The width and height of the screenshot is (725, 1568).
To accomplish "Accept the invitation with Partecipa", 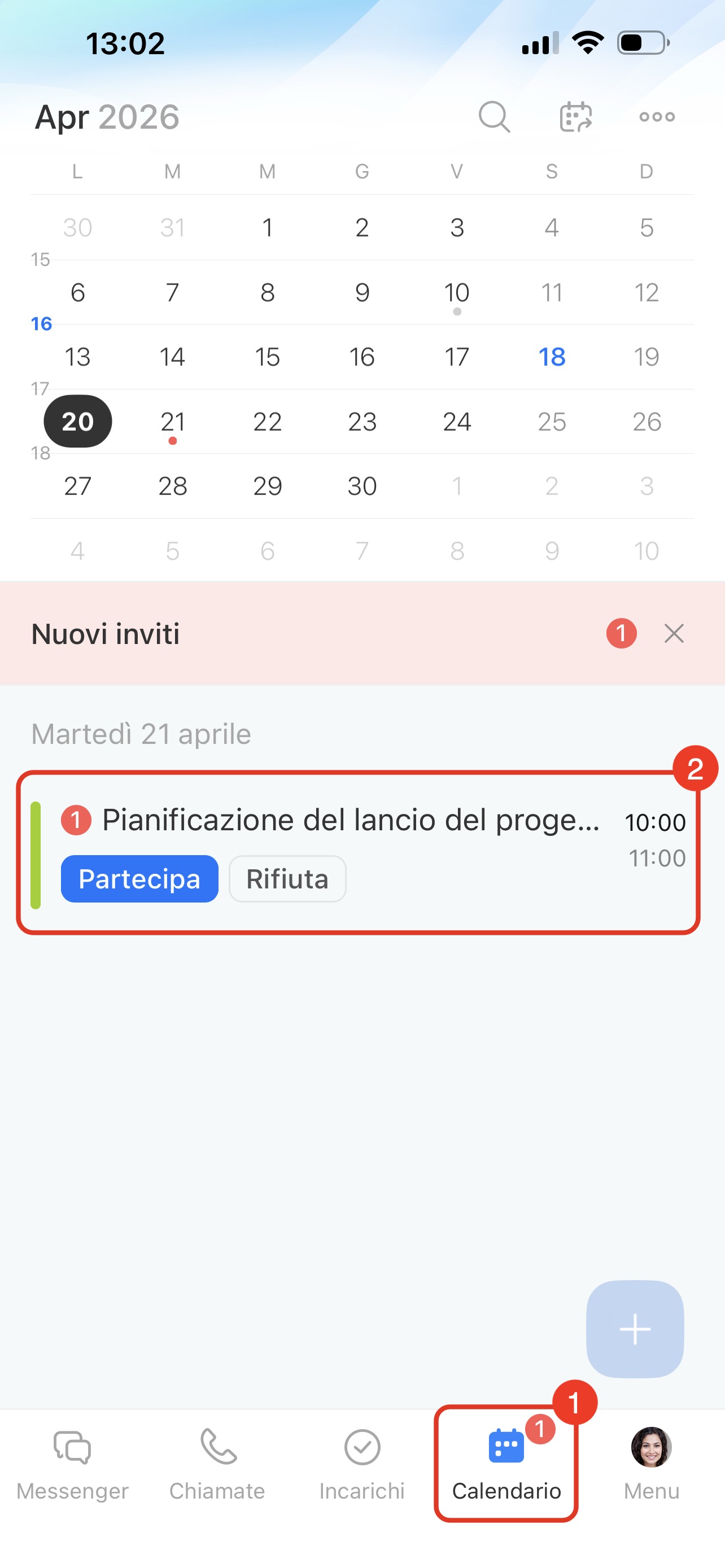I will click(139, 878).
